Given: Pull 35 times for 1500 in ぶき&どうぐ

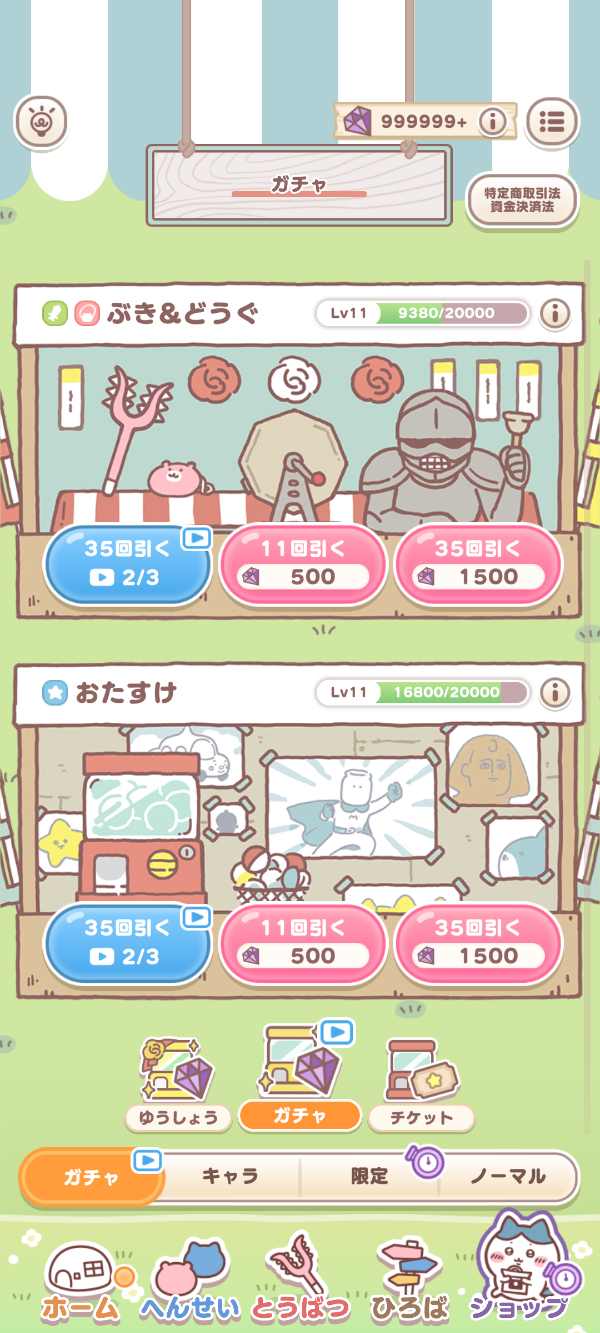Looking at the screenshot, I should click(x=479, y=564).
